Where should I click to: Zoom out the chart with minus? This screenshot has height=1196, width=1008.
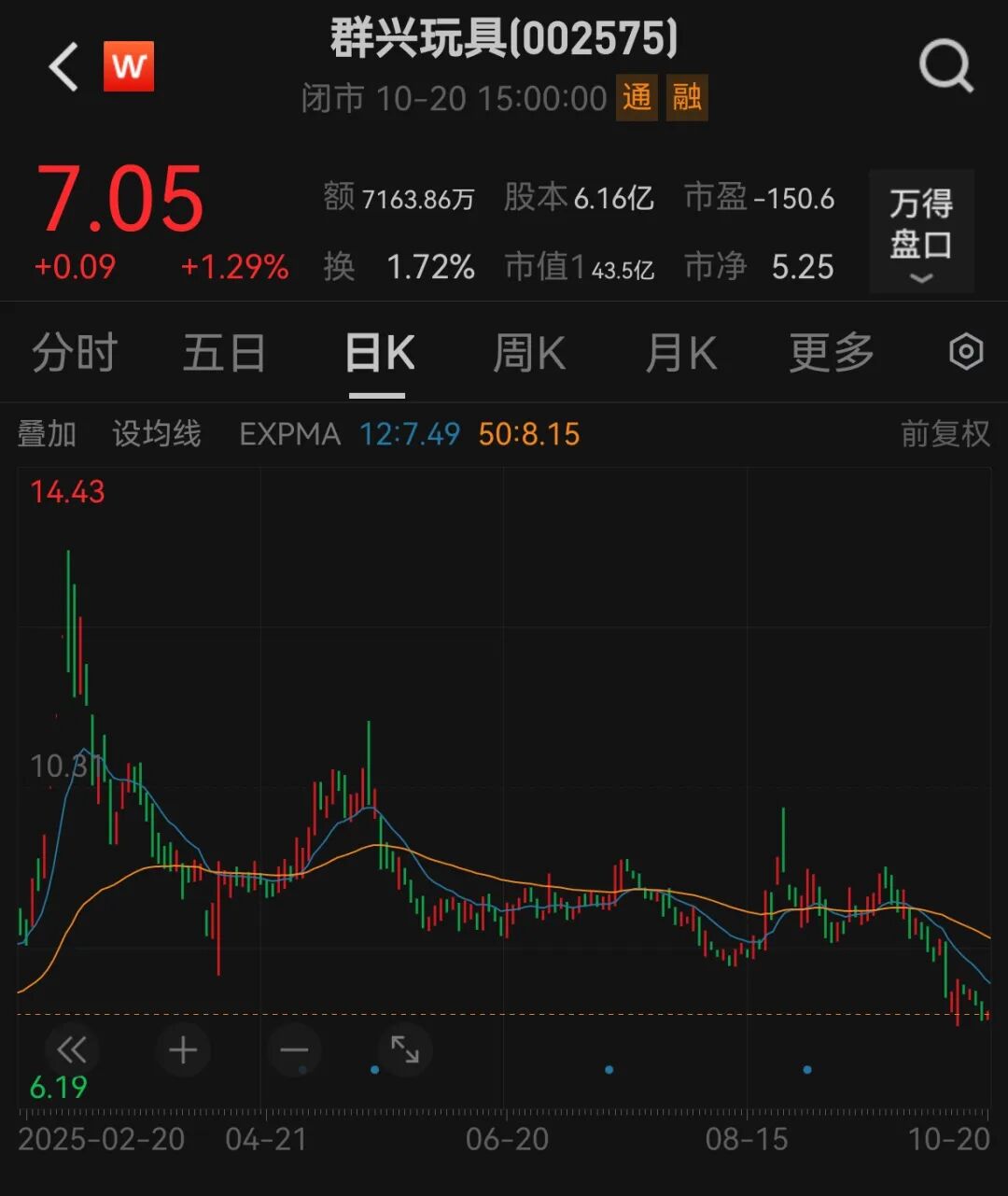(x=294, y=1050)
